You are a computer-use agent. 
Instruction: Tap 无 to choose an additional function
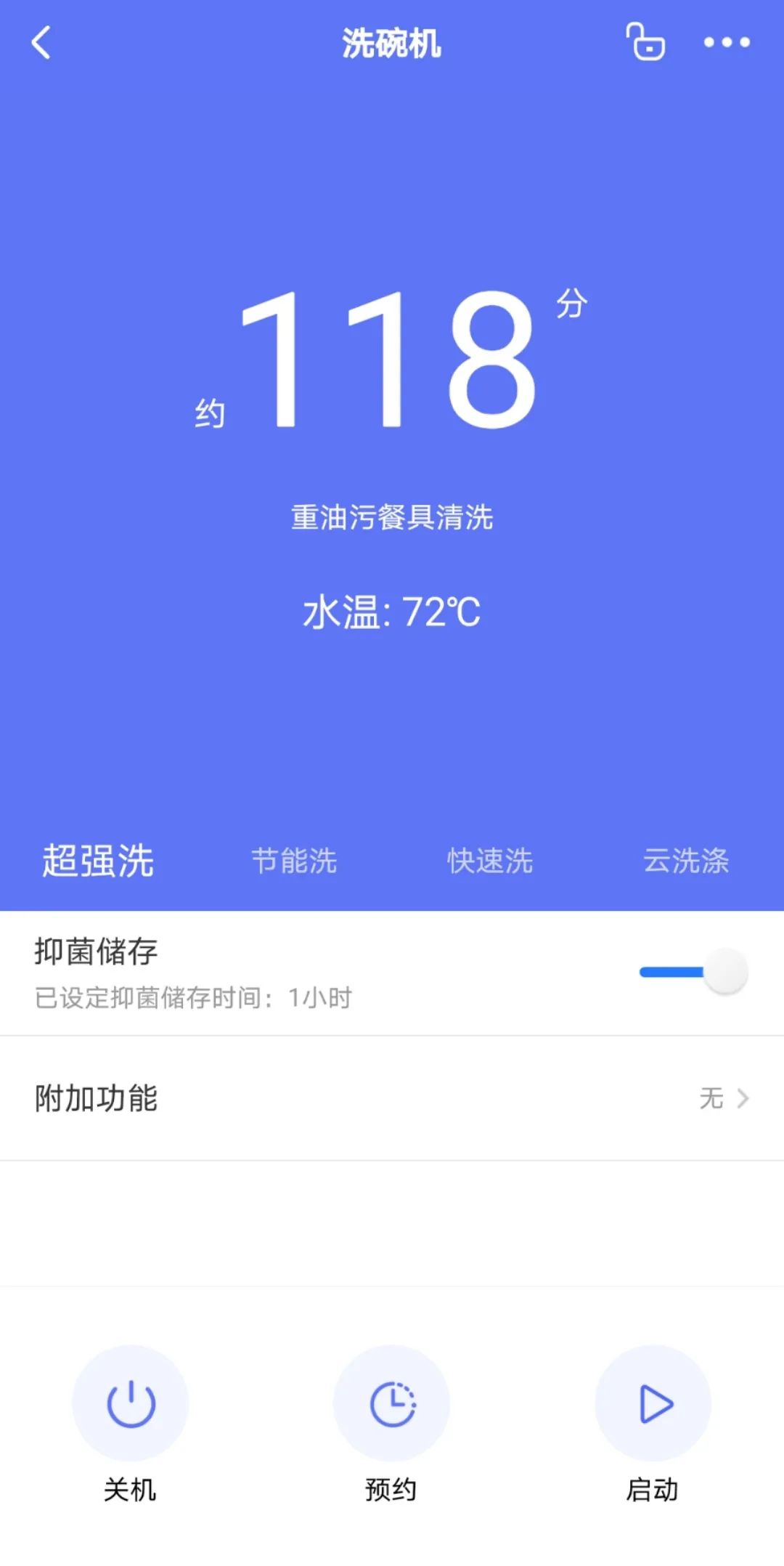click(x=711, y=1099)
